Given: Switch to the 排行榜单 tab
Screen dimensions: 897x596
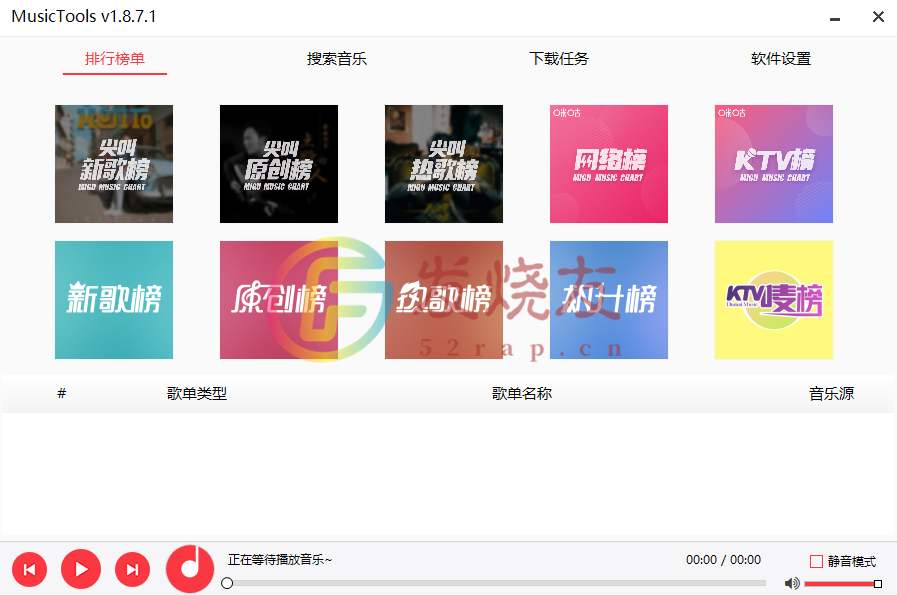Looking at the screenshot, I should click(x=114, y=59).
